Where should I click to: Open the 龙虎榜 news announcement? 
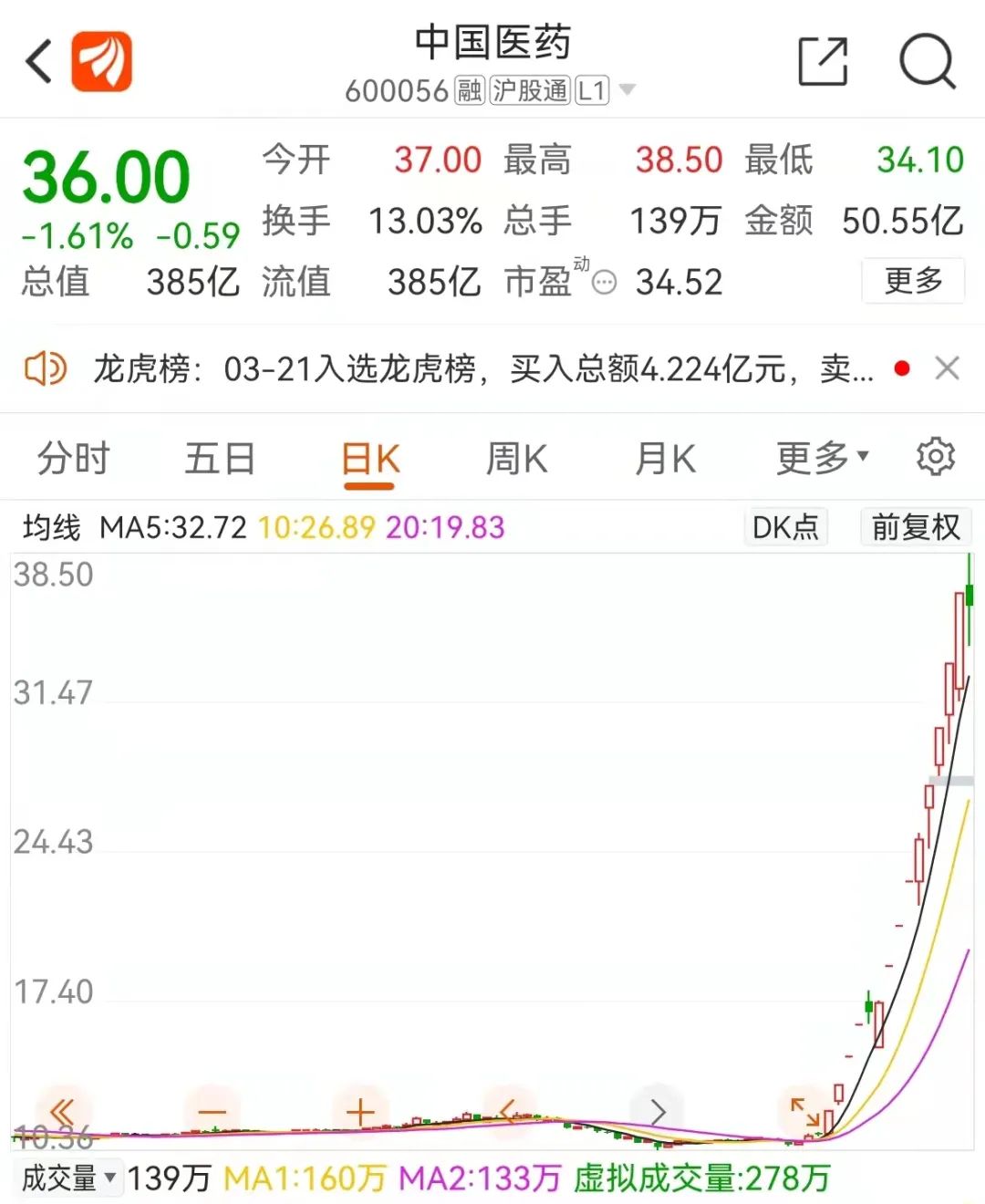[483, 369]
